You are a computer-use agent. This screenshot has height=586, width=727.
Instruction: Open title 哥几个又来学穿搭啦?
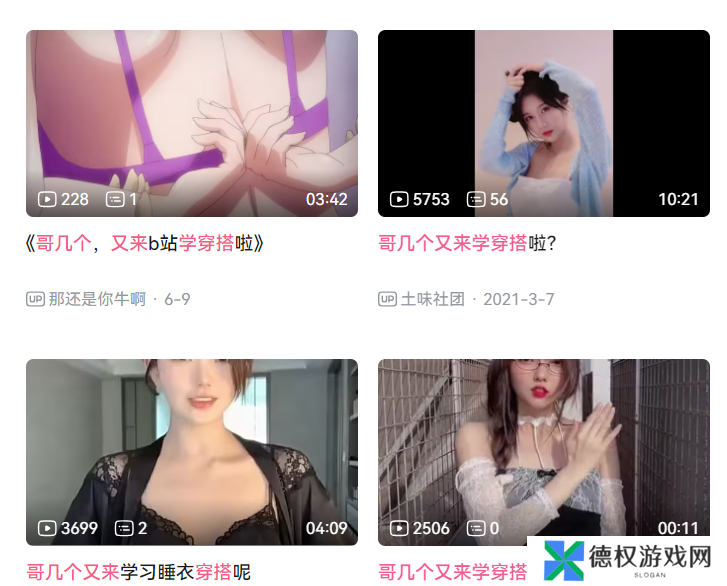tap(467, 243)
